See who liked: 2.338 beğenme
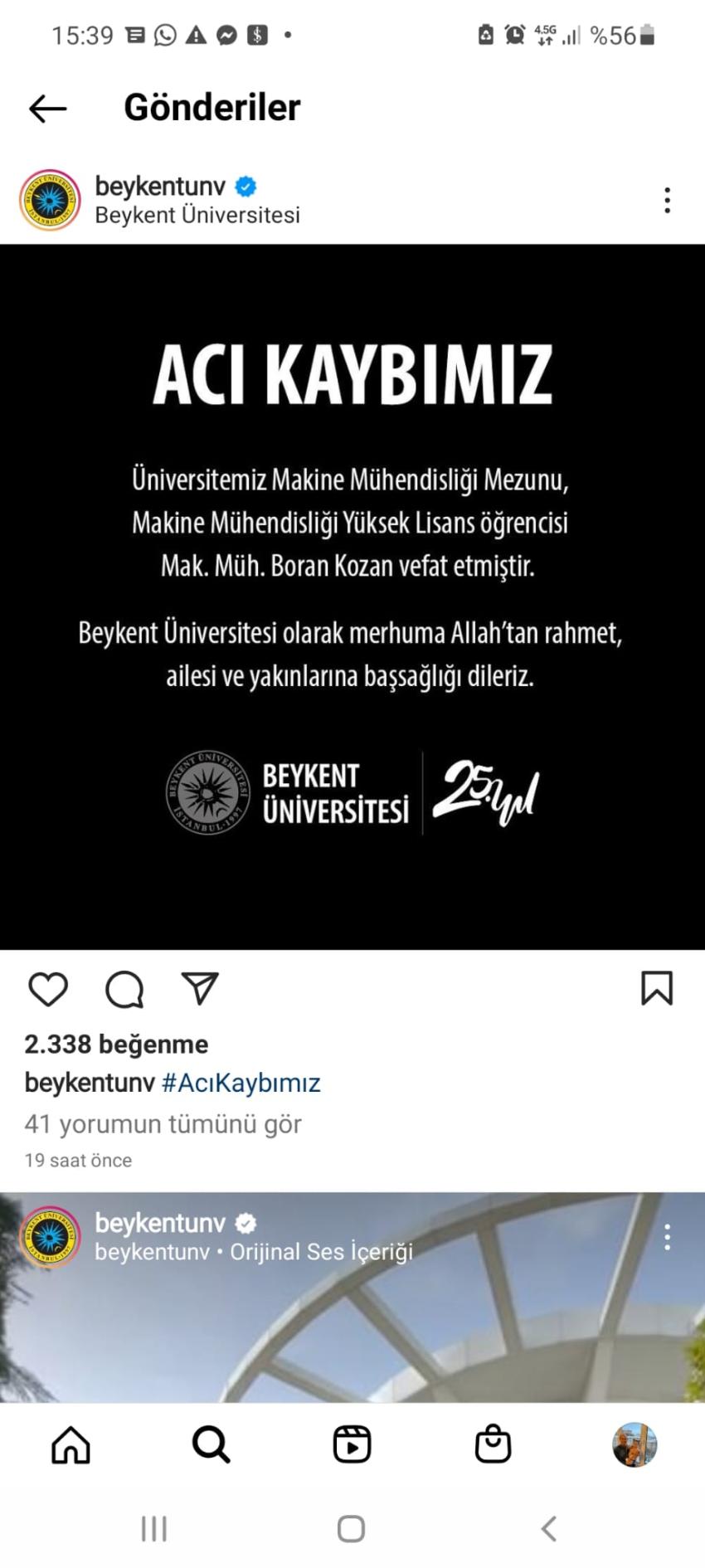The image size is (705, 1568). click(116, 1044)
